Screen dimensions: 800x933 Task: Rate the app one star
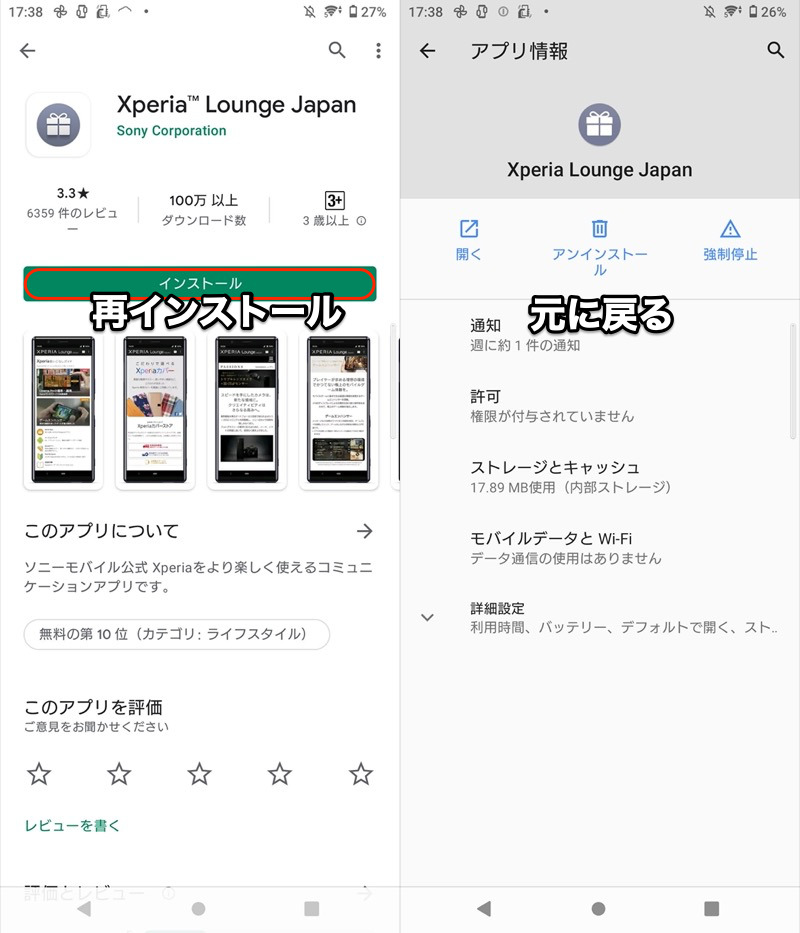(39, 773)
